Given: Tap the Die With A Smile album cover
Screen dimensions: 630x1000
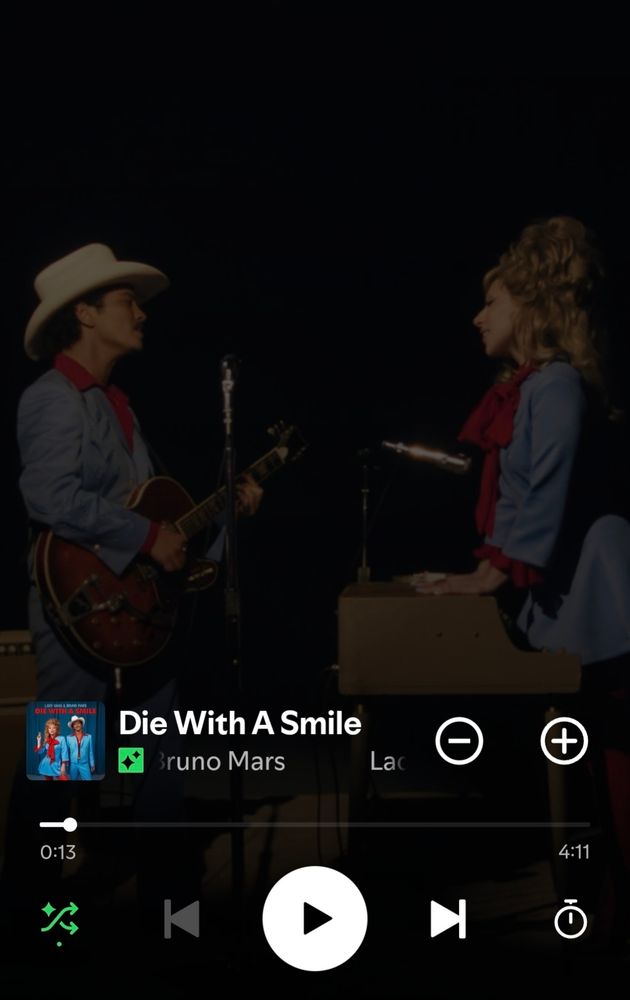Looking at the screenshot, I should point(66,741).
